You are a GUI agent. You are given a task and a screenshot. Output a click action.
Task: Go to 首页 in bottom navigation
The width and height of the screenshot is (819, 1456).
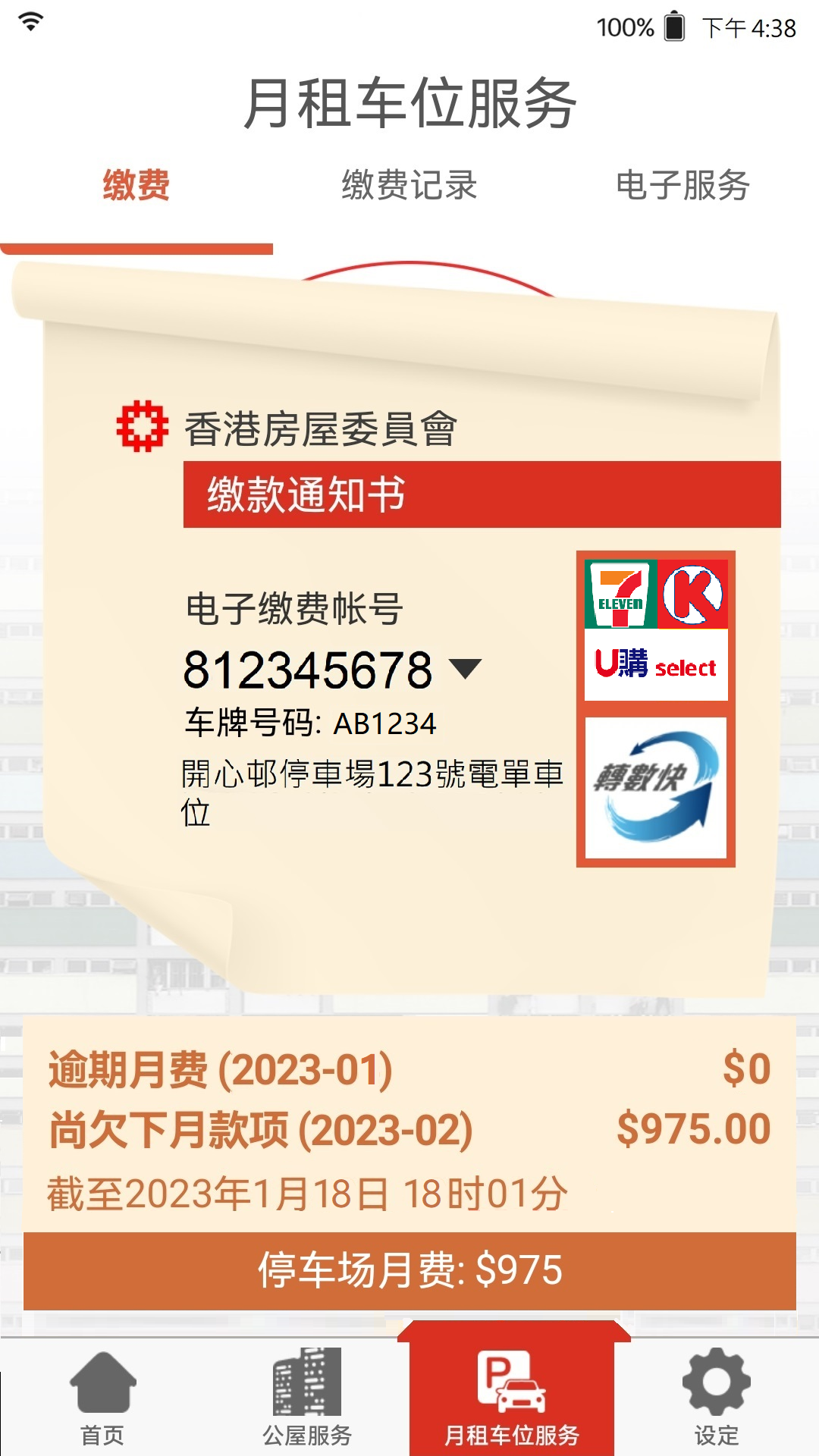[102, 1398]
